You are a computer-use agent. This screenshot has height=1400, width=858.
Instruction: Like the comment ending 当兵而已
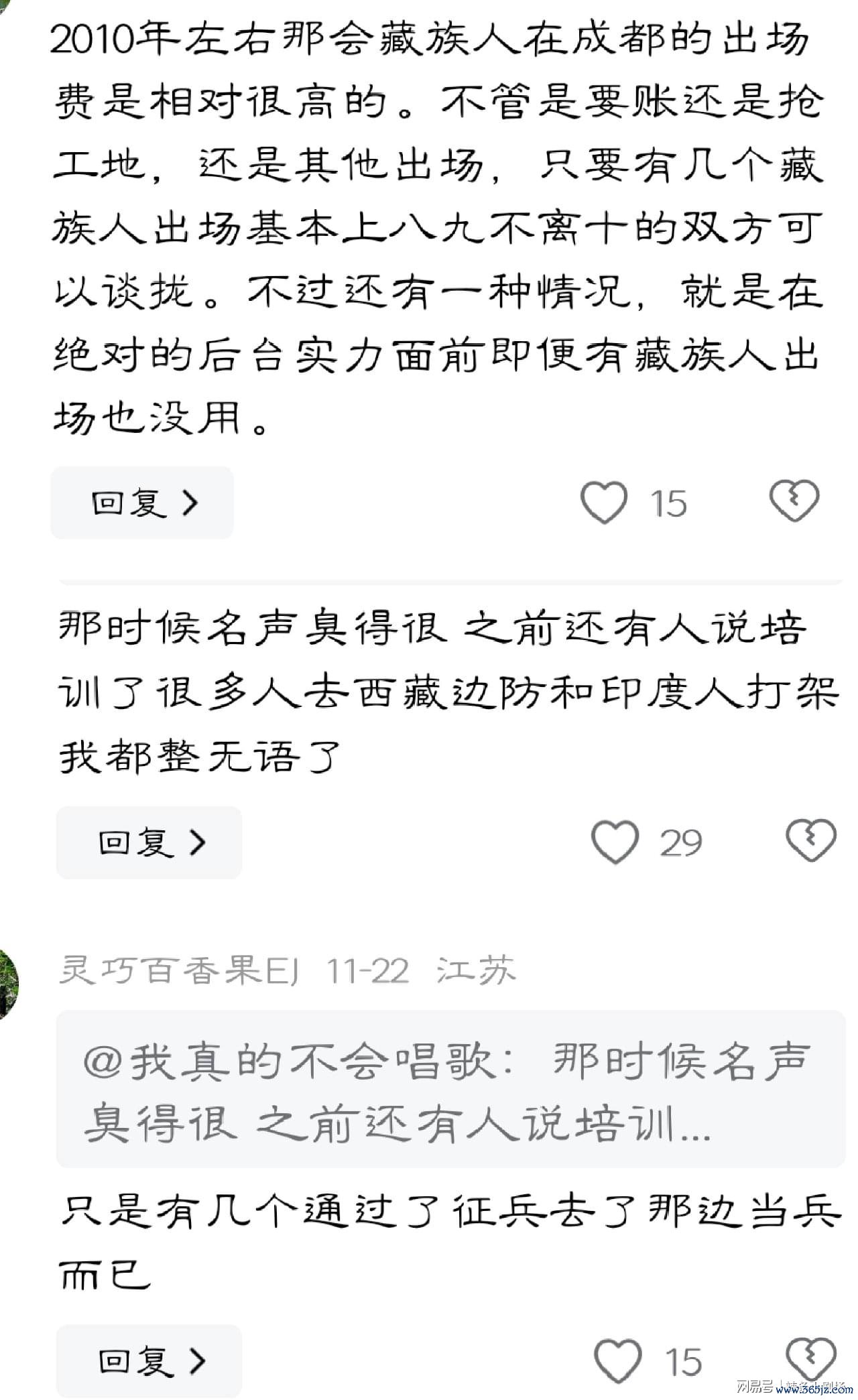[617, 1360]
